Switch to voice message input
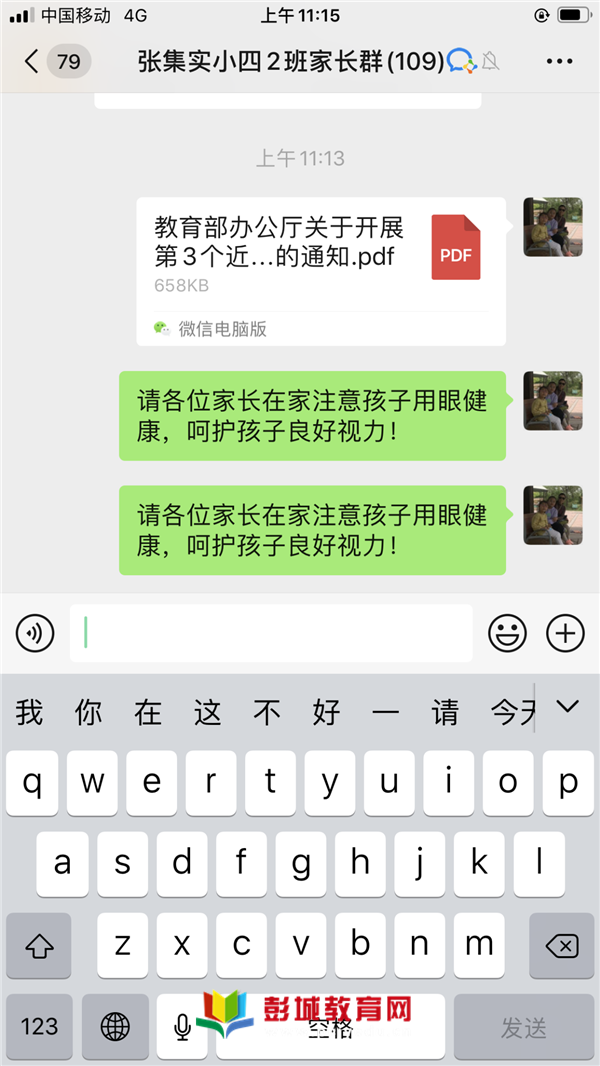 pos(35,633)
